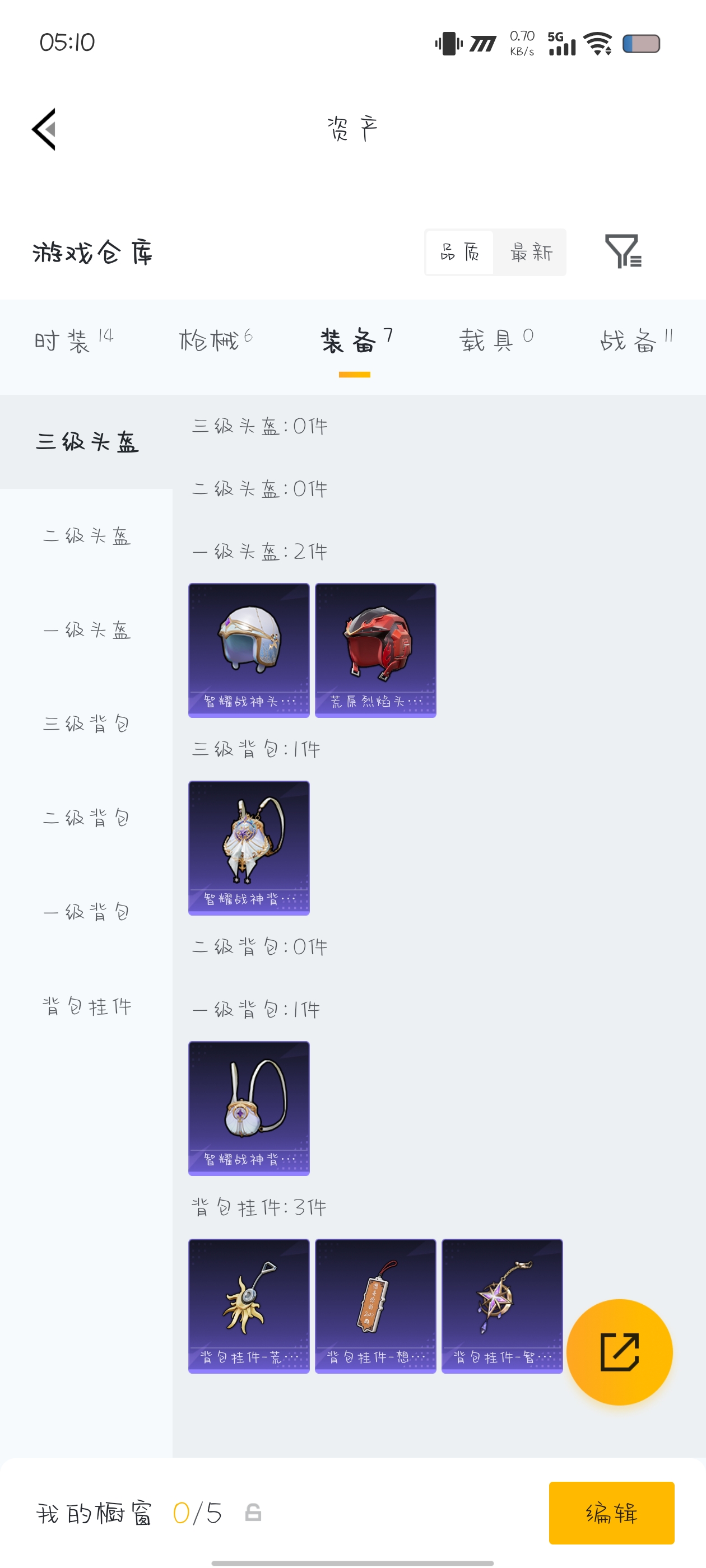Tap the orange share floating button
The width and height of the screenshot is (706, 1568).
619,1352
